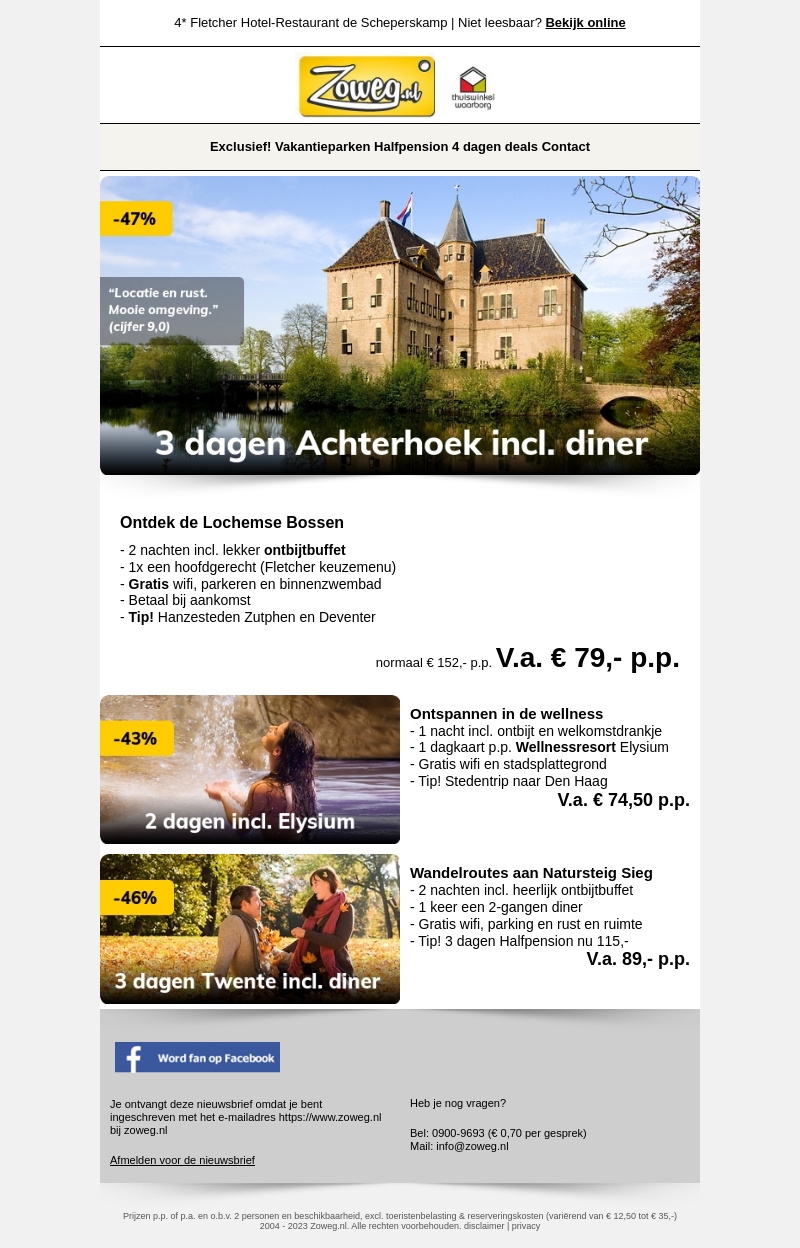Tap Afmelden voor de nieuwsbrief

point(182,1161)
